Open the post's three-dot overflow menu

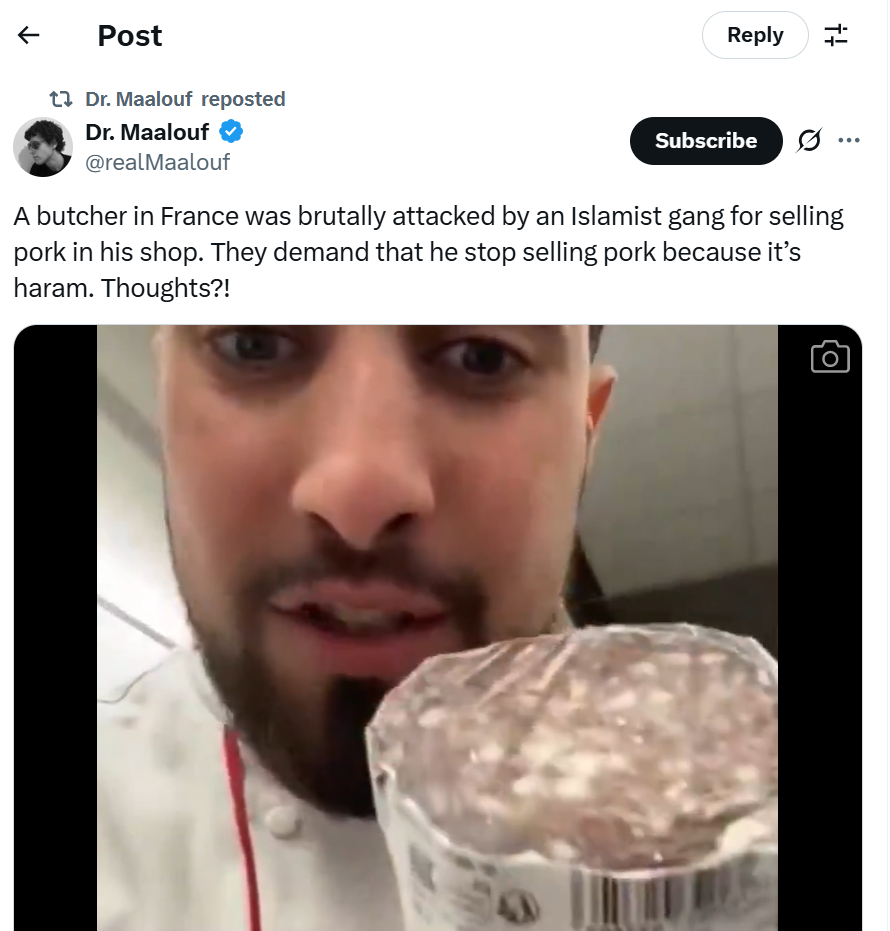pos(849,141)
